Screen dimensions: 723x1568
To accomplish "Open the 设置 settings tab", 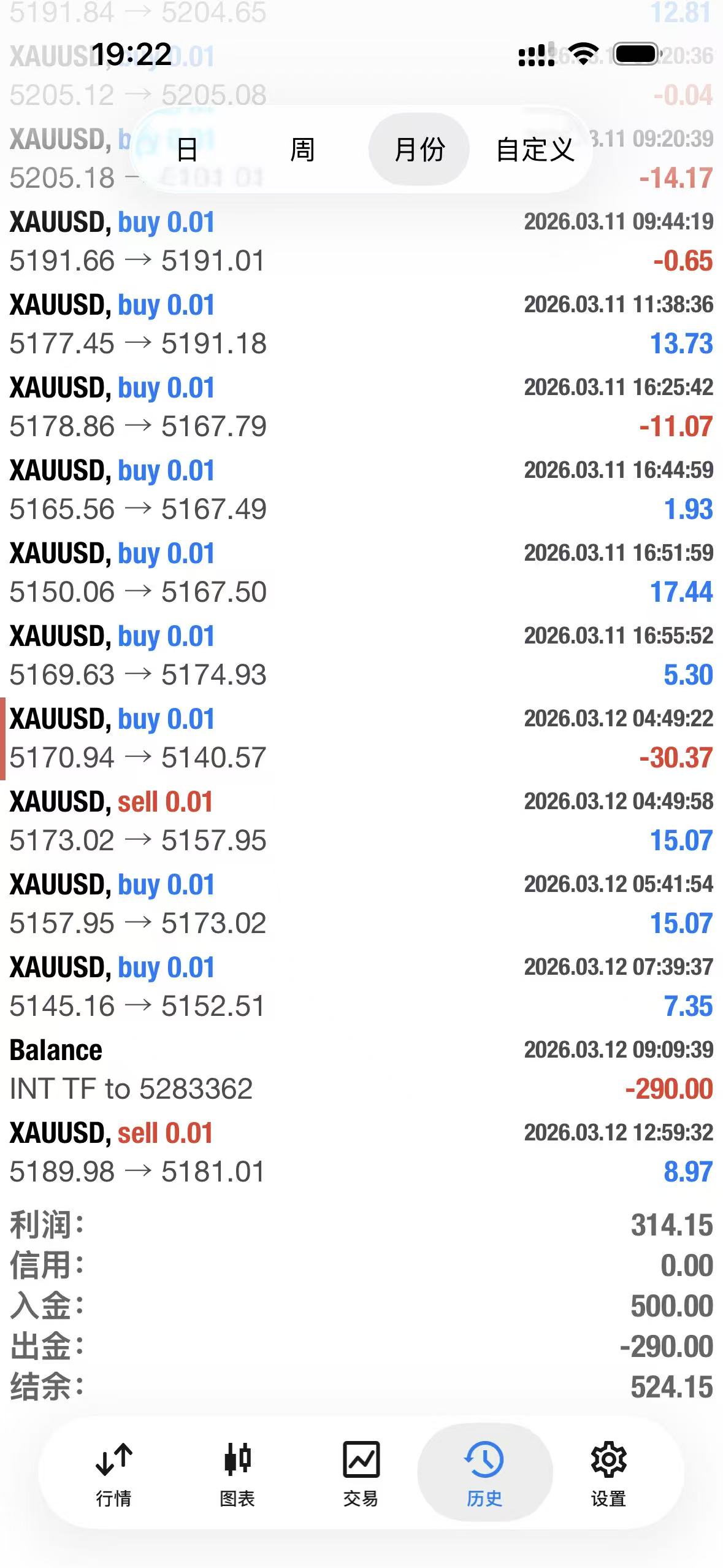I will coord(608,1472).
